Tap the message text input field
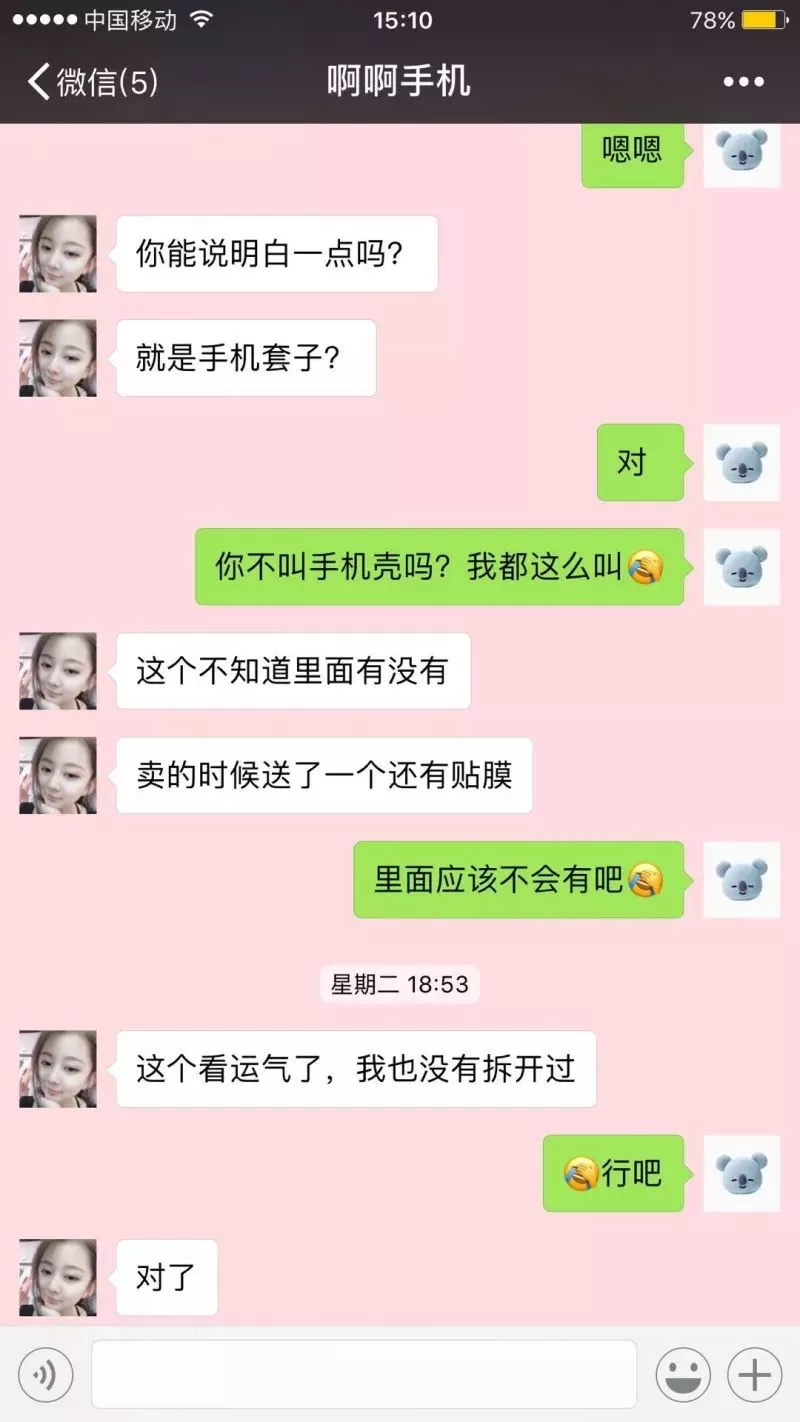The image size is (800, 1422). (x=364, y=1375)
